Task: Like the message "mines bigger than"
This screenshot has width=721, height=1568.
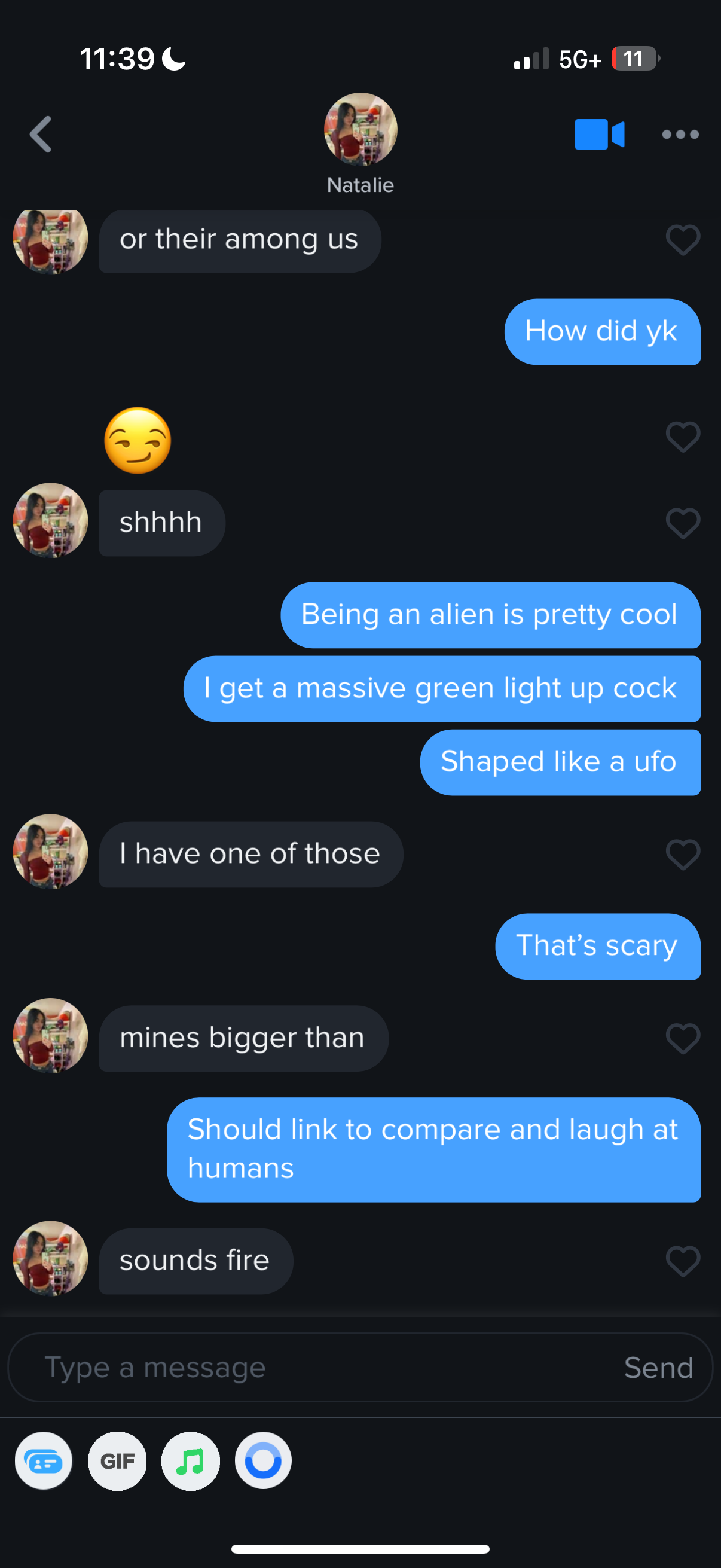Action: tap(683, 1038)
